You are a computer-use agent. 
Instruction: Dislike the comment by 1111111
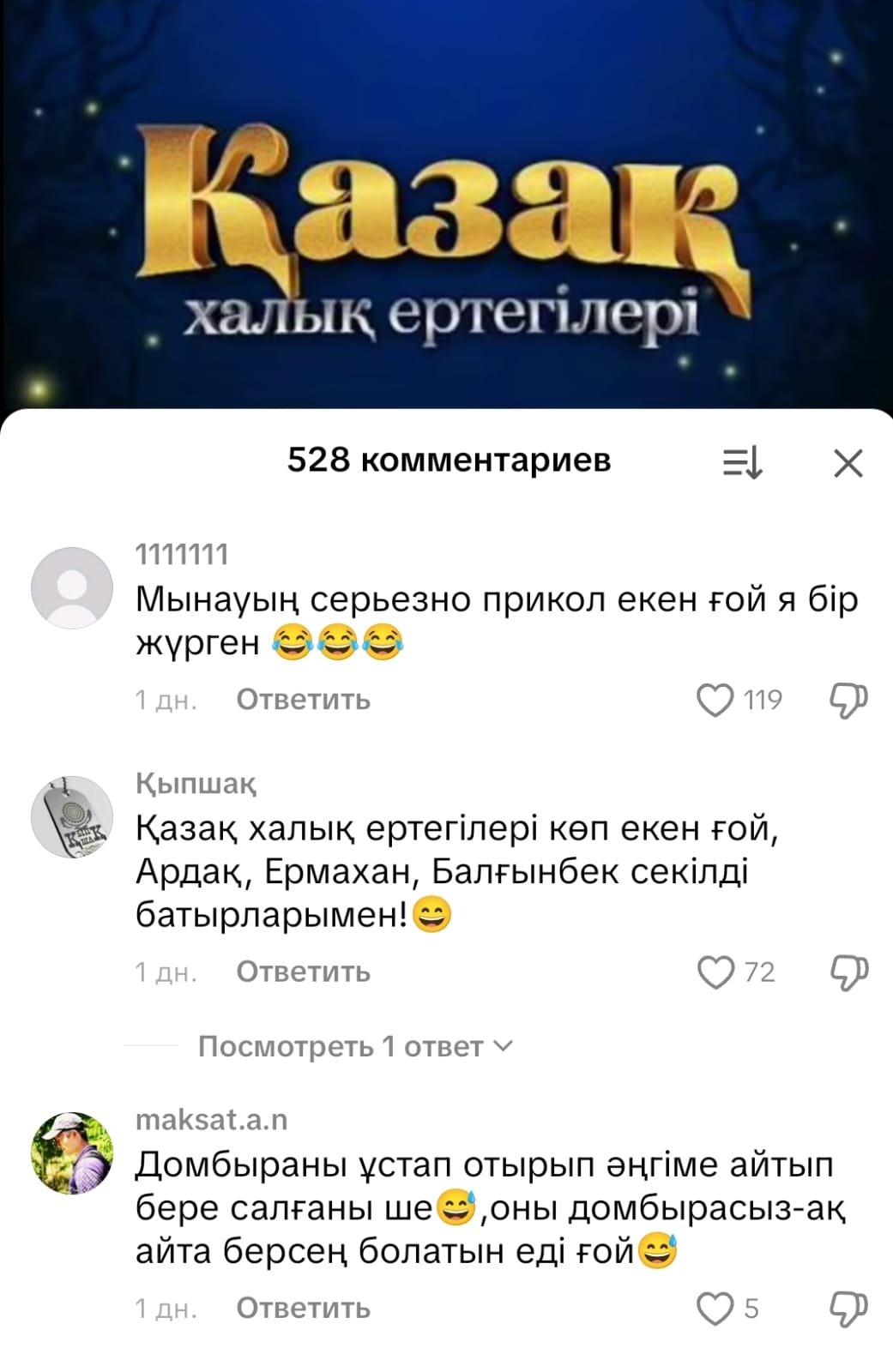[848, 700]
